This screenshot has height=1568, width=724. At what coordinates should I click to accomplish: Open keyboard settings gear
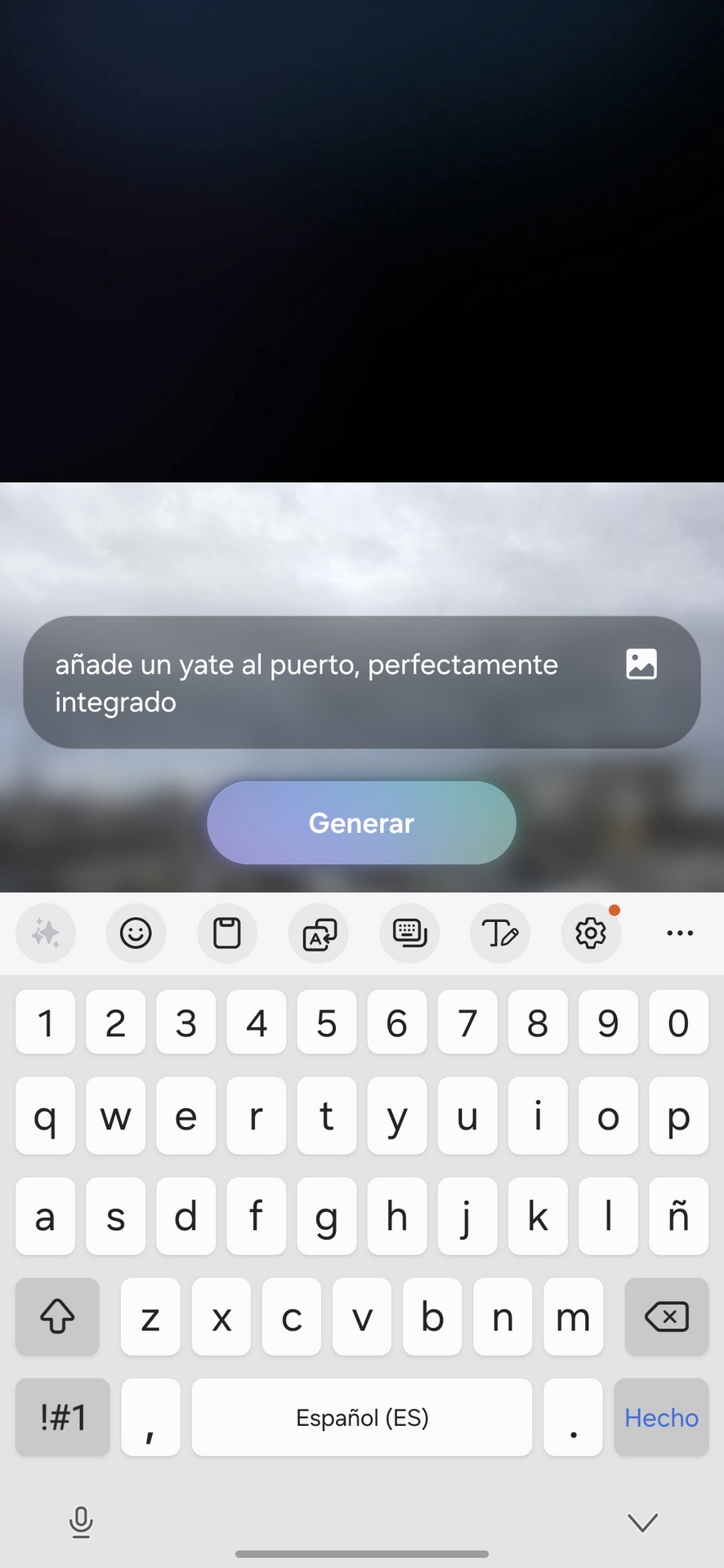591,933
